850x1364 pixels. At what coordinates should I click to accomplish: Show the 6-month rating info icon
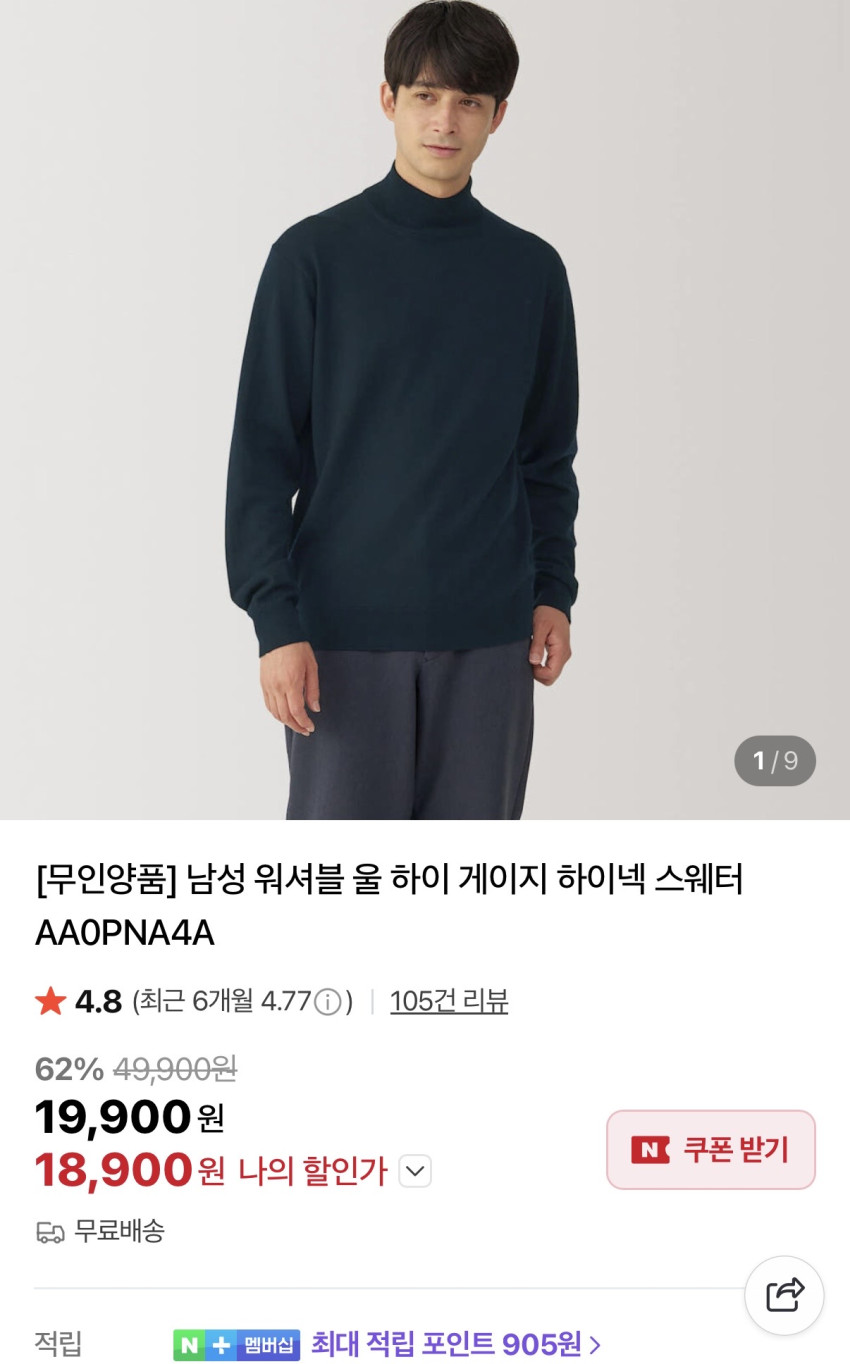tap(328, 1002)
